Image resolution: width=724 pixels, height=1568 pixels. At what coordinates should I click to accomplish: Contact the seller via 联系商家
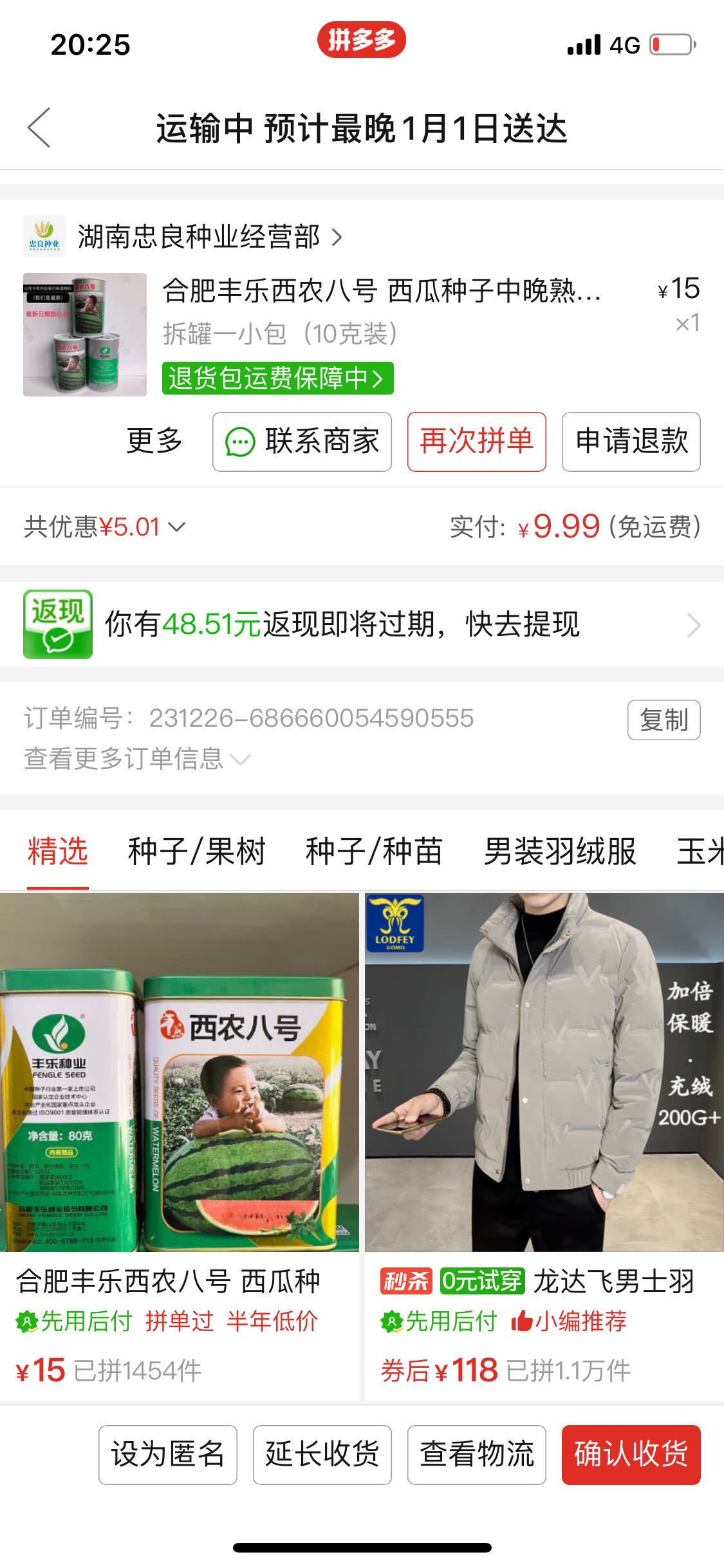click(x=302, y=442)
